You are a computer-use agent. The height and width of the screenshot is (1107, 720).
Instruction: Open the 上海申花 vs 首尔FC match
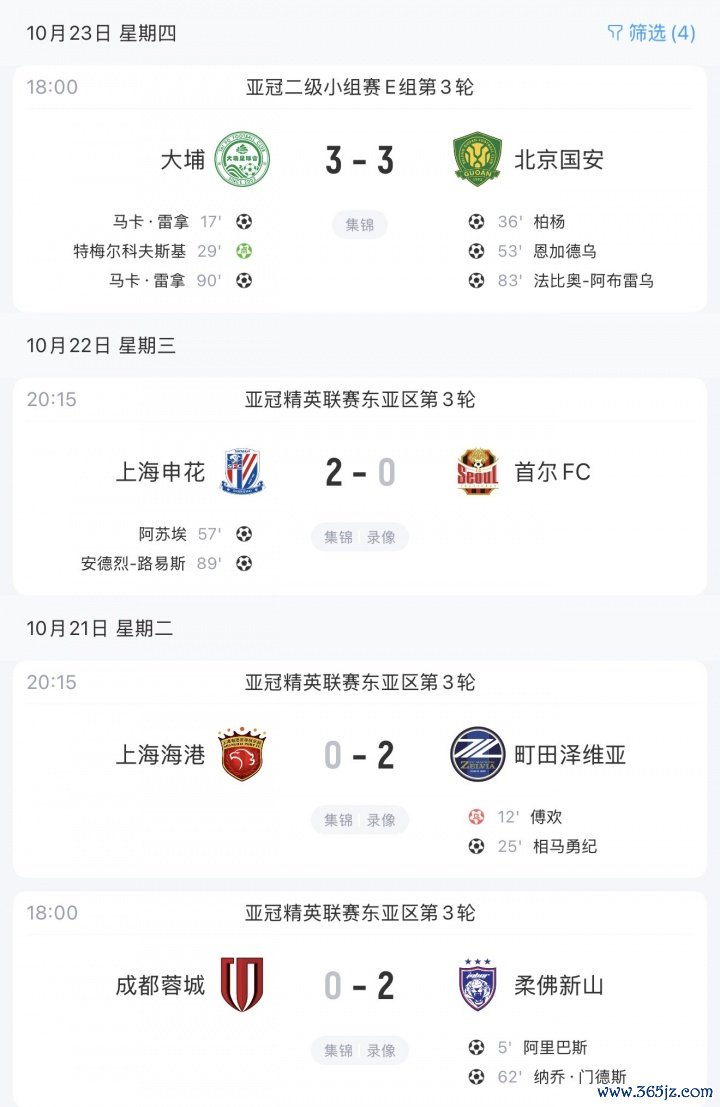360,472
